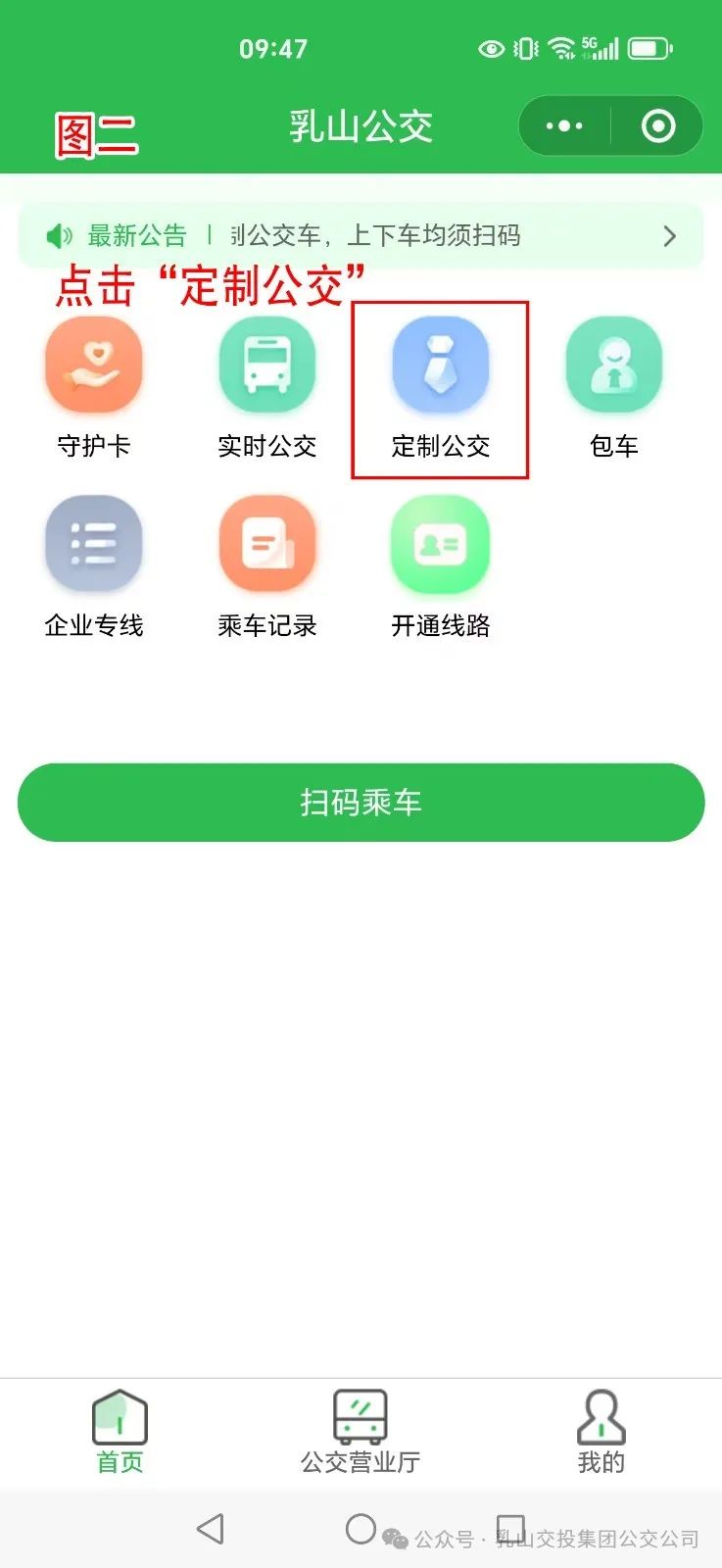Image resolution: width=722 pixels, height=1568 pixels.
Task: Open the 守护卡 guardian card feature
Action: [x=93, y=364]
